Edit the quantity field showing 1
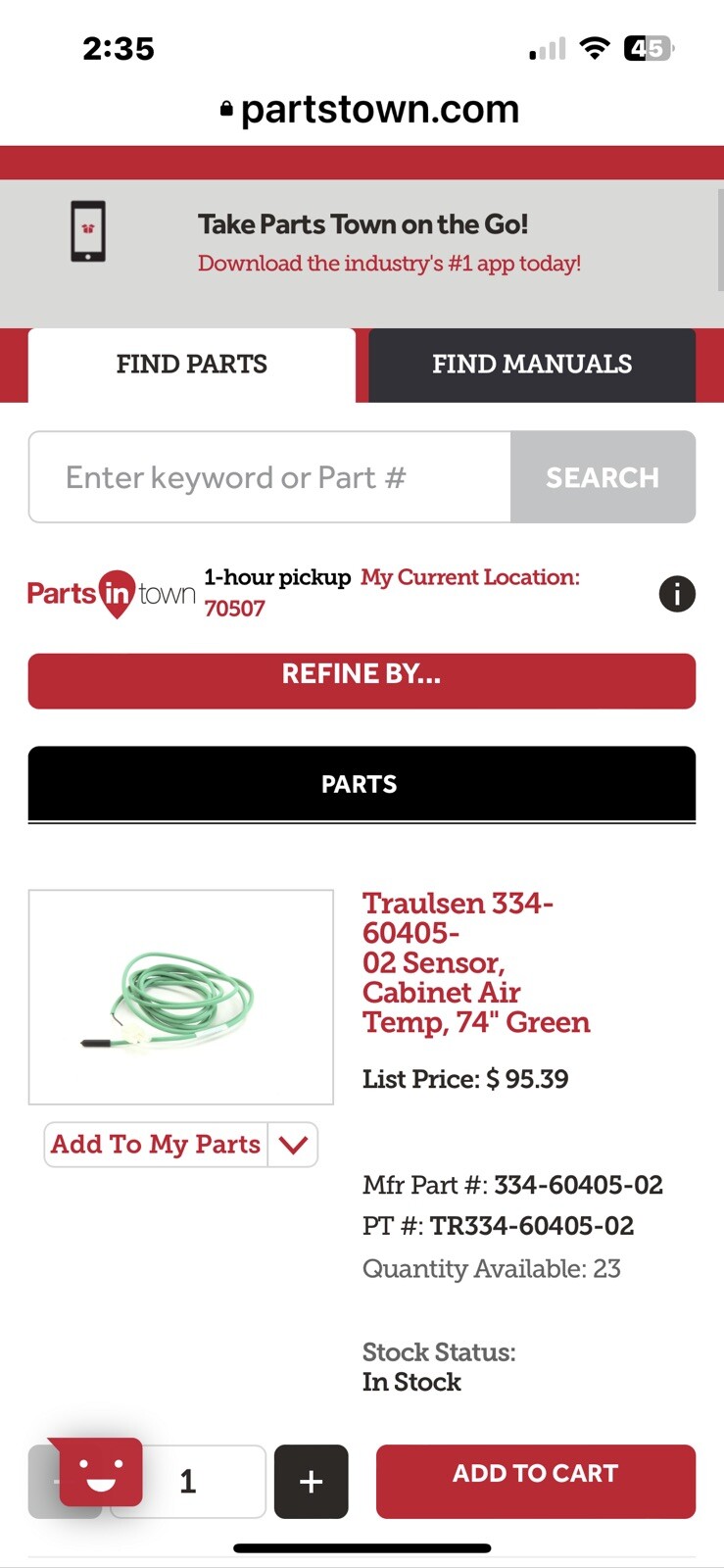The image size is (724, 1568). pos(188,1482)
